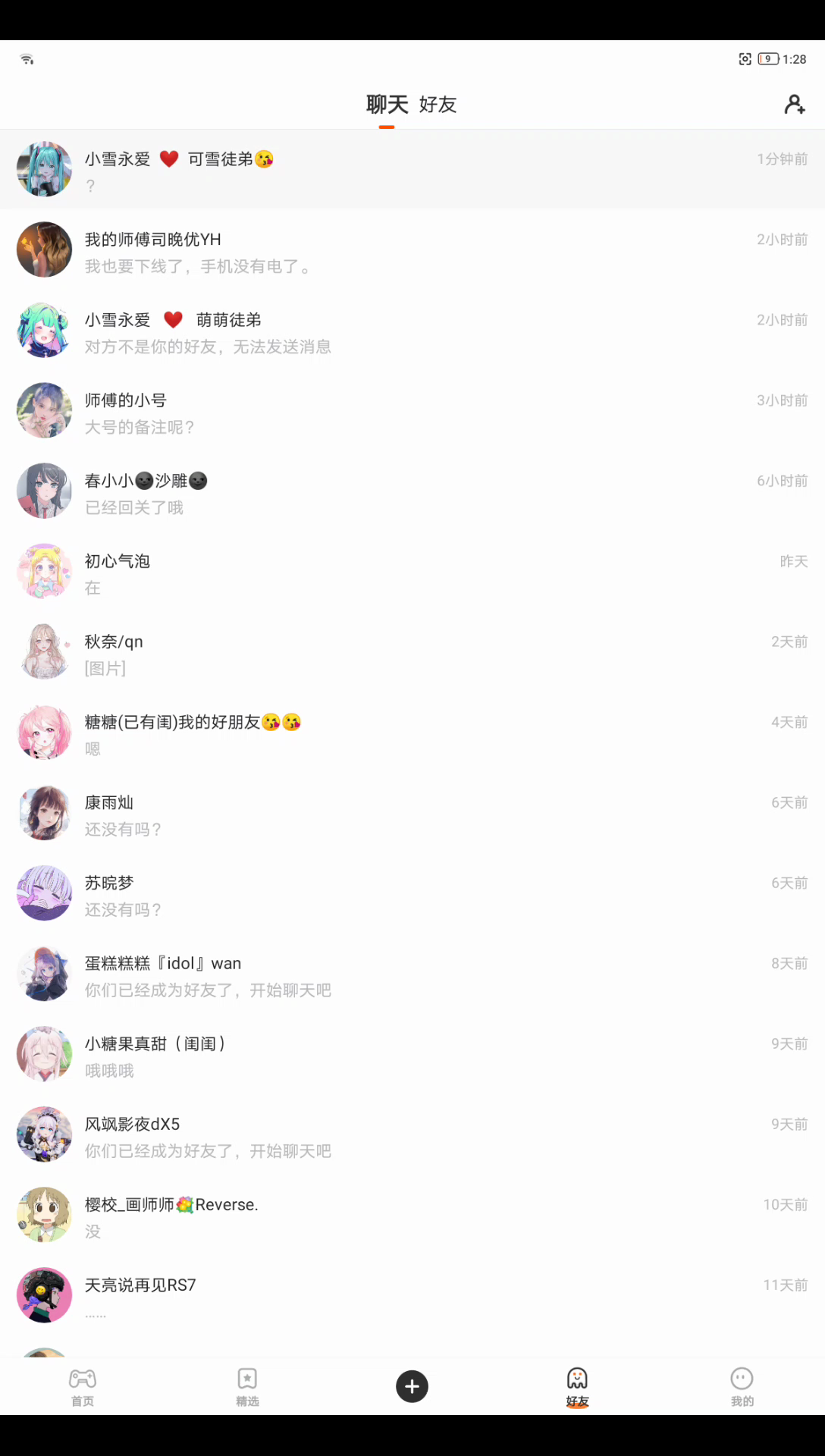Switch to the 好友 top tab
The width and height of the screenshot is (825, 1456).
tap(438, 105)
